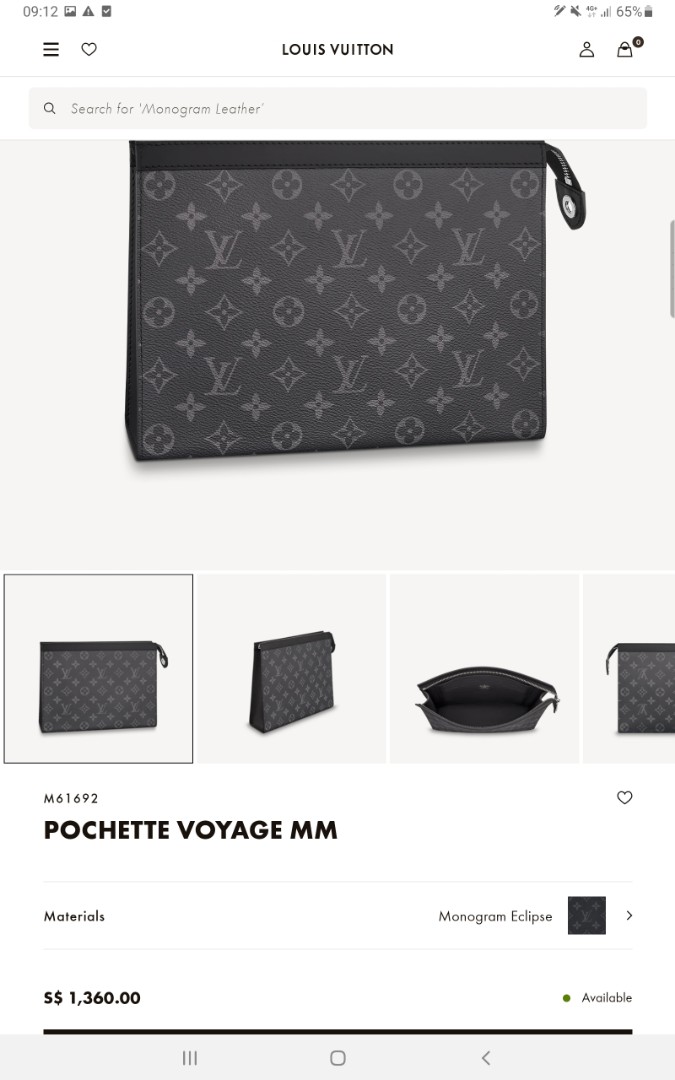675x1080 pixels.
Task: Select the front view thumbnail
Action: click(99, 668)
